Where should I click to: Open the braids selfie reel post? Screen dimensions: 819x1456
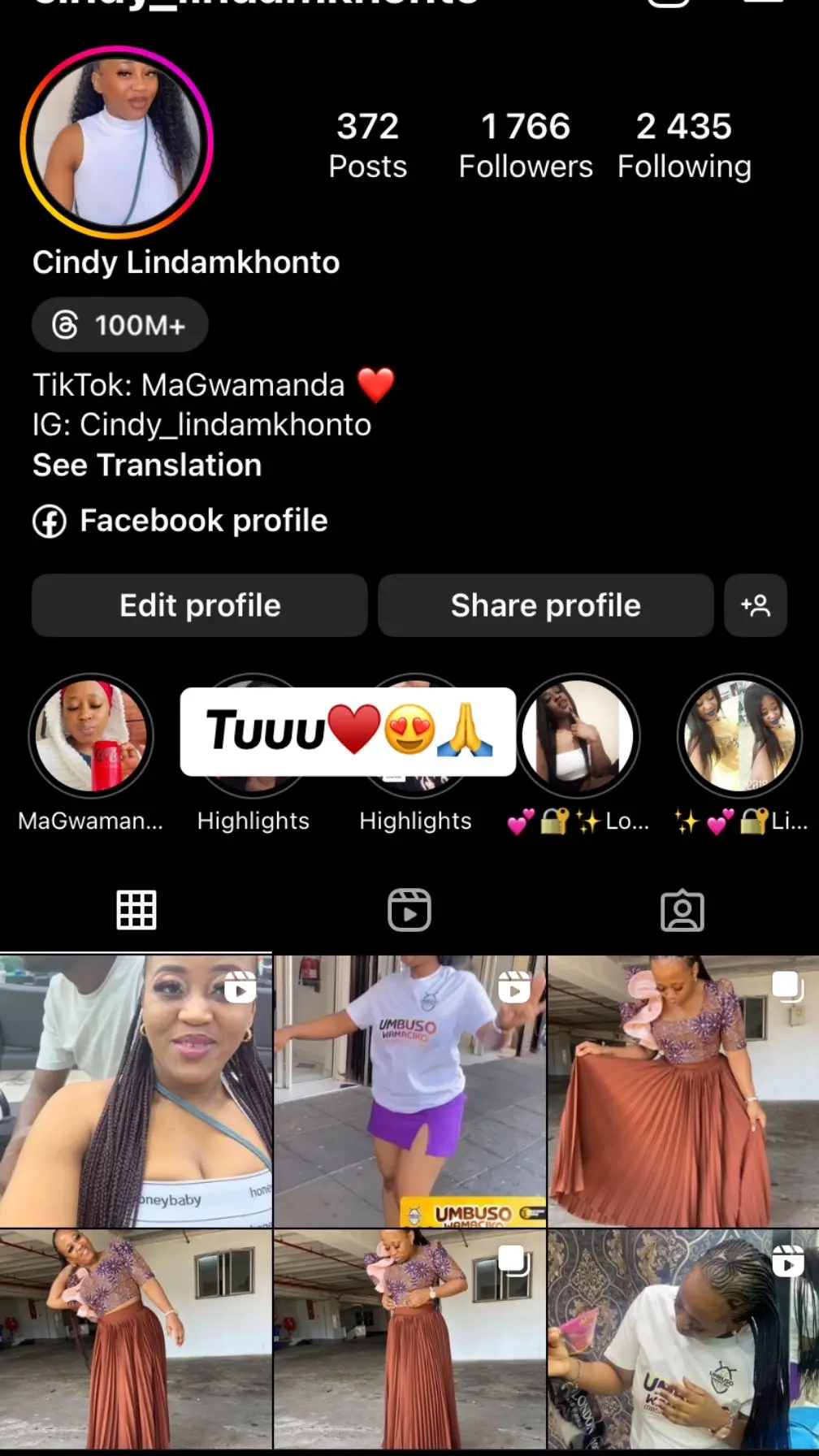click(136, 1091)
